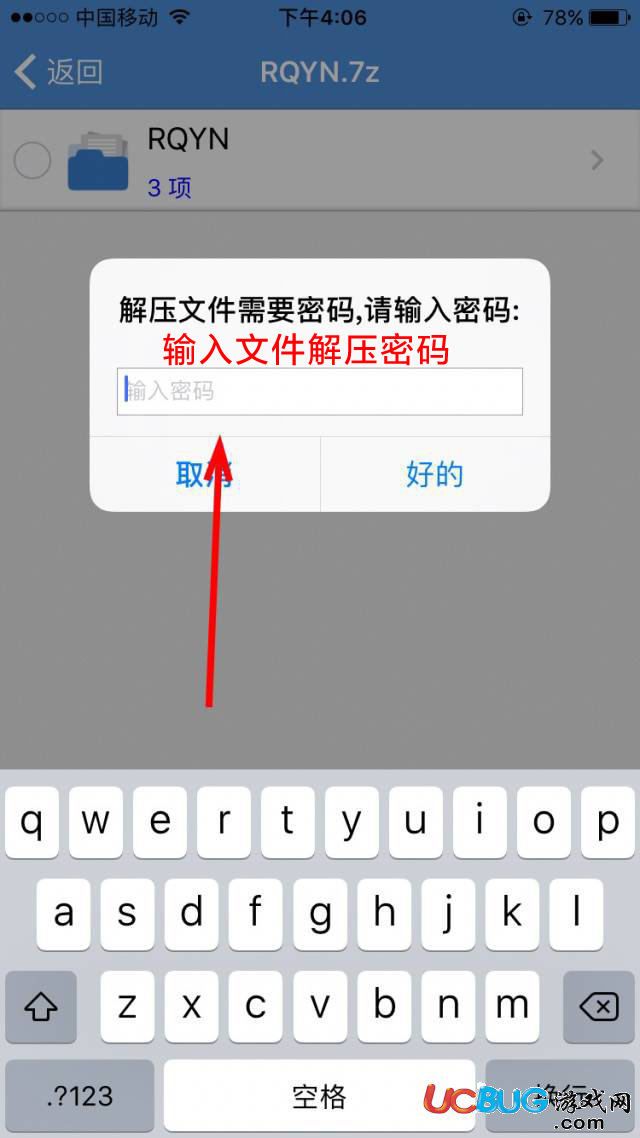Tap the shift key on keyboard

41,1006
